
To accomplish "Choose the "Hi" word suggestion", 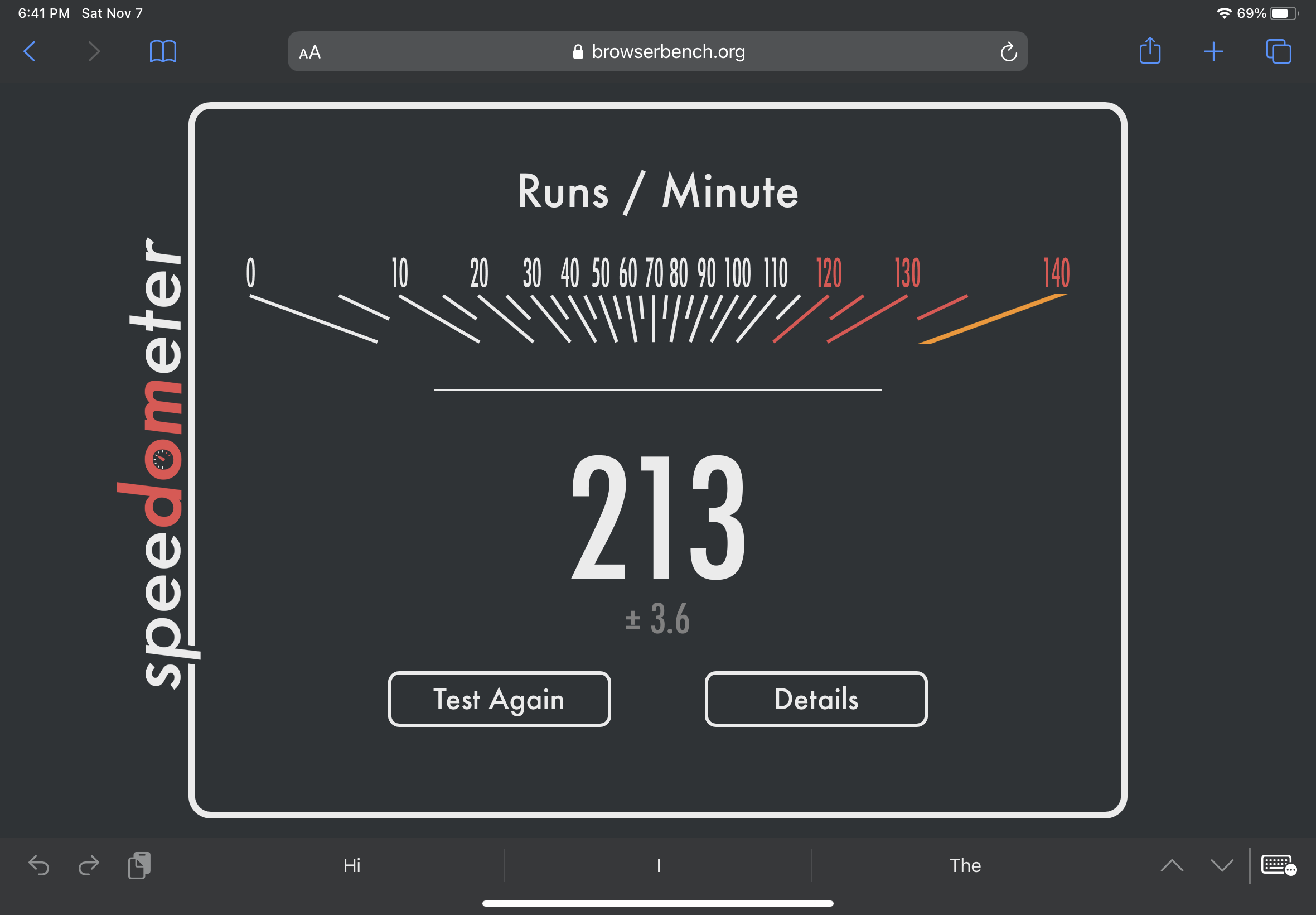I will coord(352,865).
